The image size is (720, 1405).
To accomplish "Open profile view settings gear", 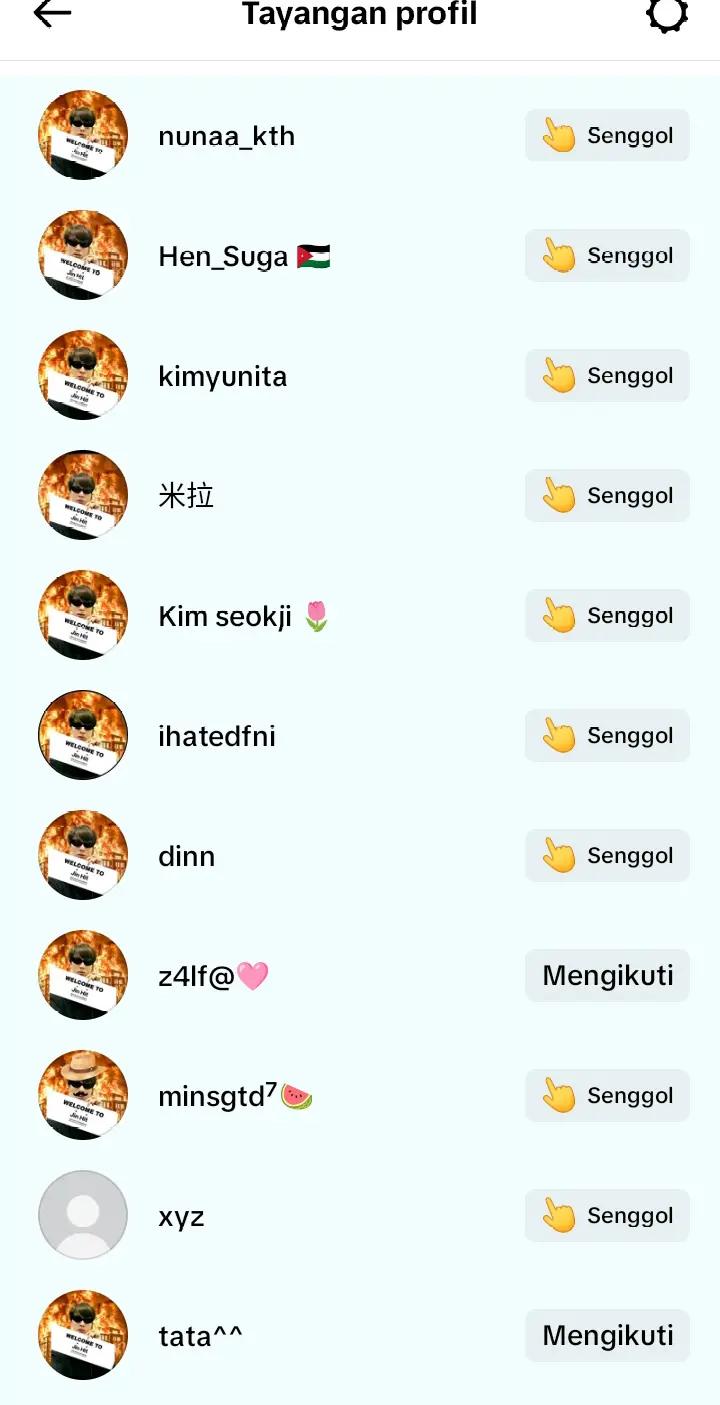I will click(x=667, y=14).
